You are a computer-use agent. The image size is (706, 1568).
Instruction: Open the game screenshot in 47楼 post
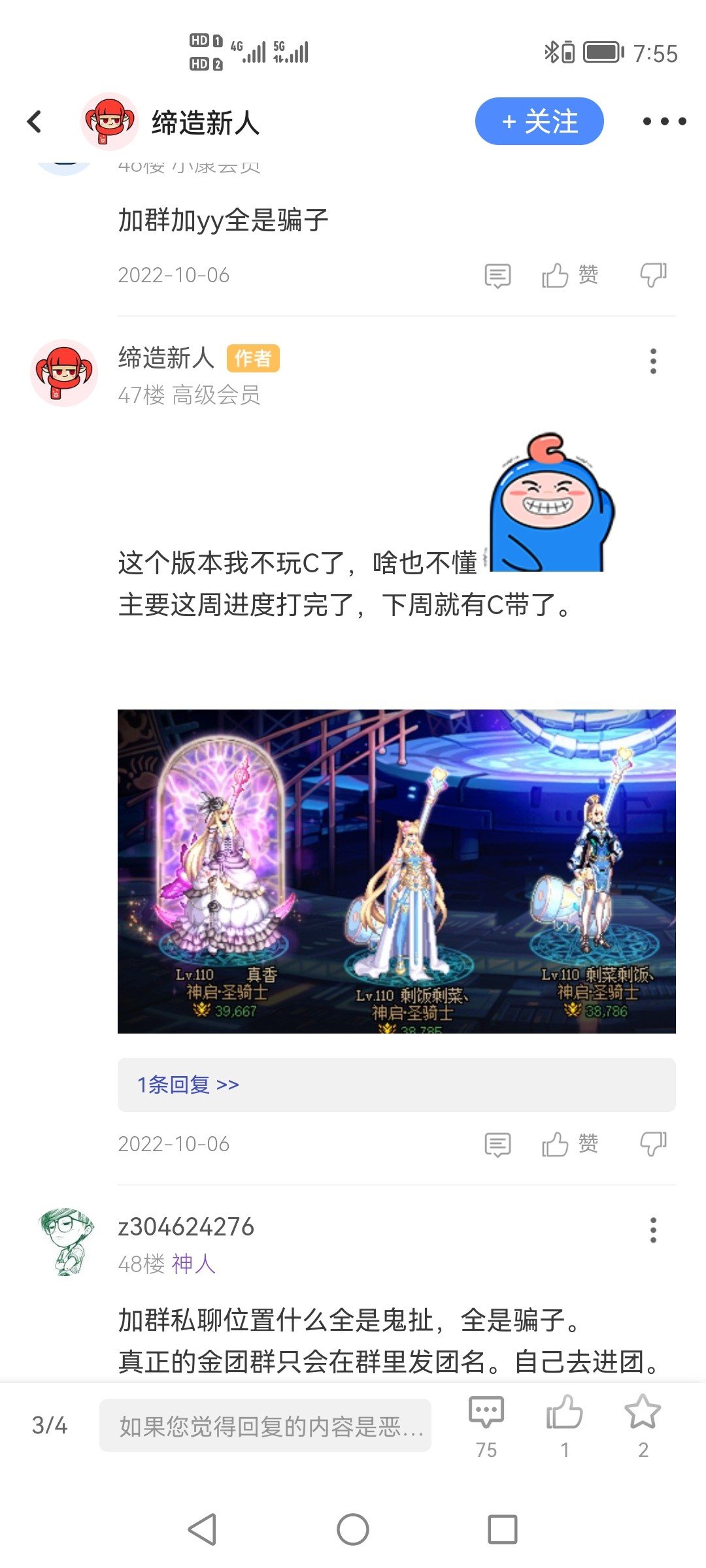click(x=396, y=871)
